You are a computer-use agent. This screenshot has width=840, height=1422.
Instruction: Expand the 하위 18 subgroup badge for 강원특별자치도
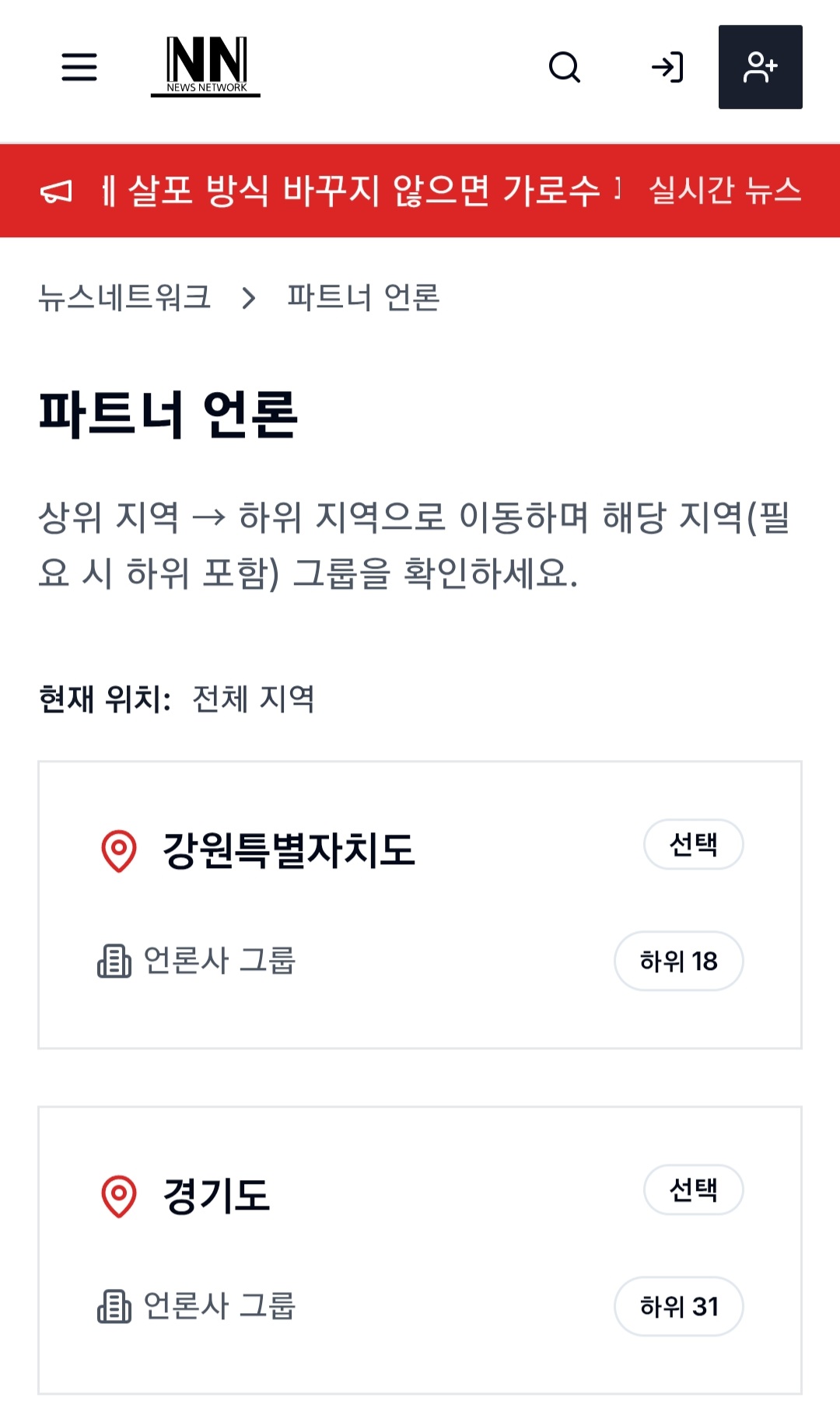pyautogui.click(x=678, y=961)
